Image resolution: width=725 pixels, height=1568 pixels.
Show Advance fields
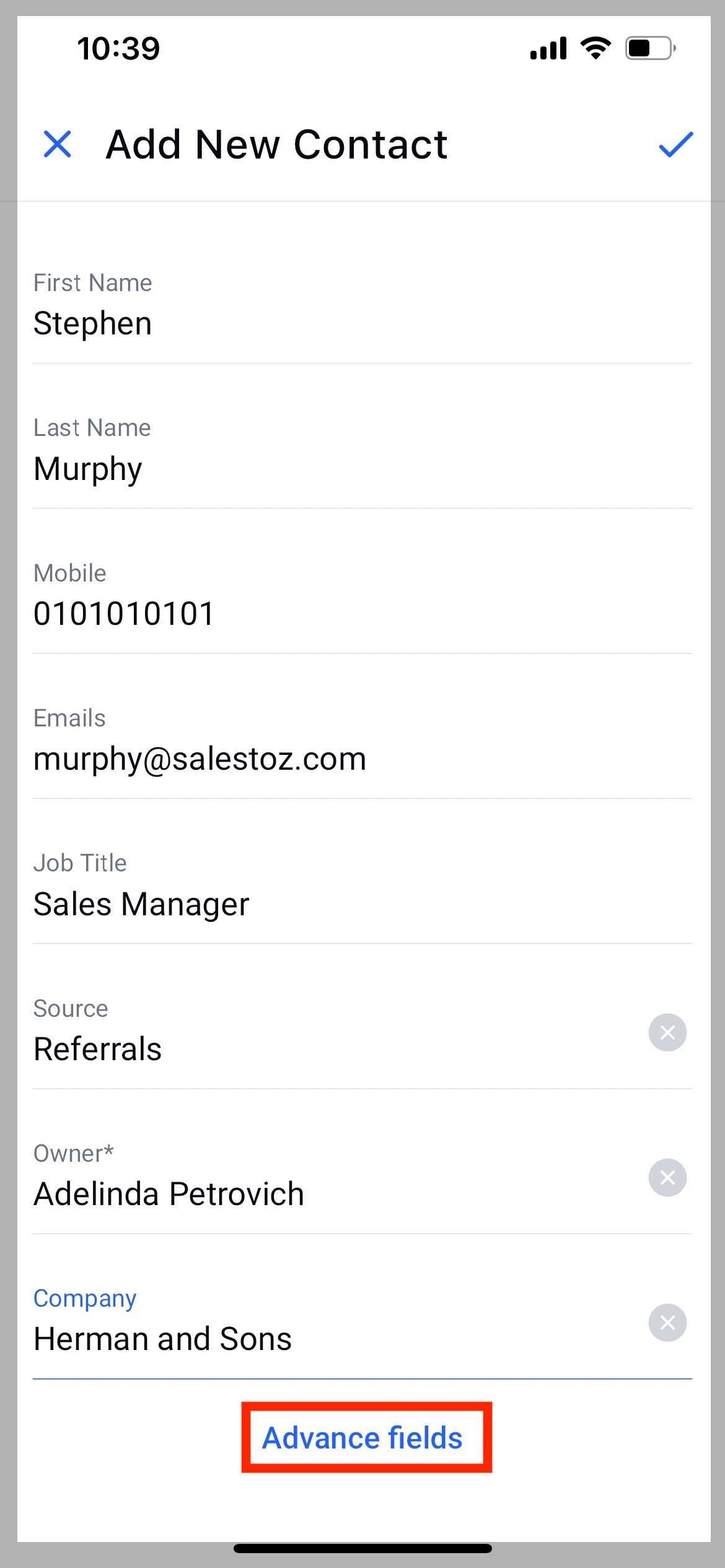362,1438
